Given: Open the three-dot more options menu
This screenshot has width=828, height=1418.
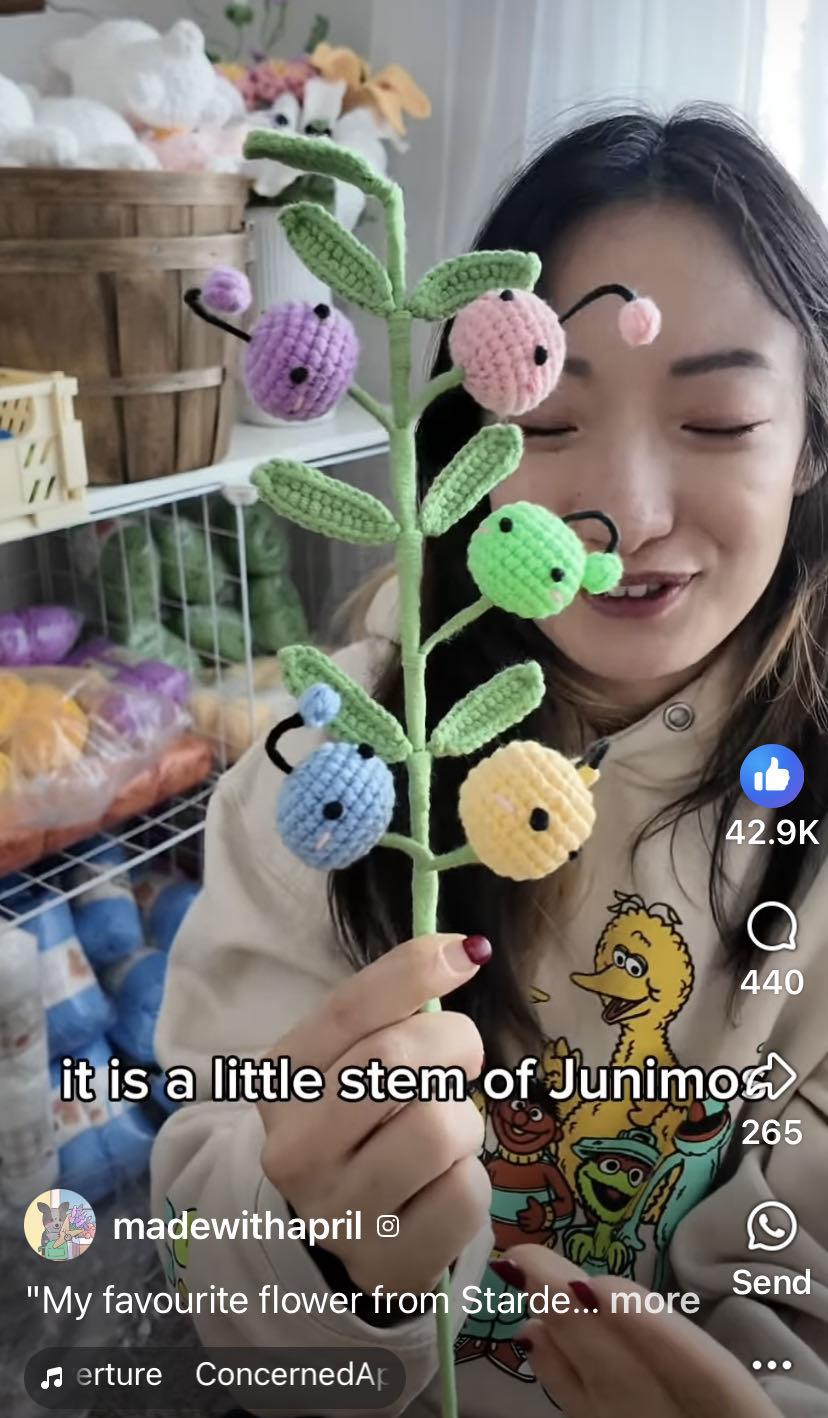Looking at the screenshot, I should [771, 1365].
